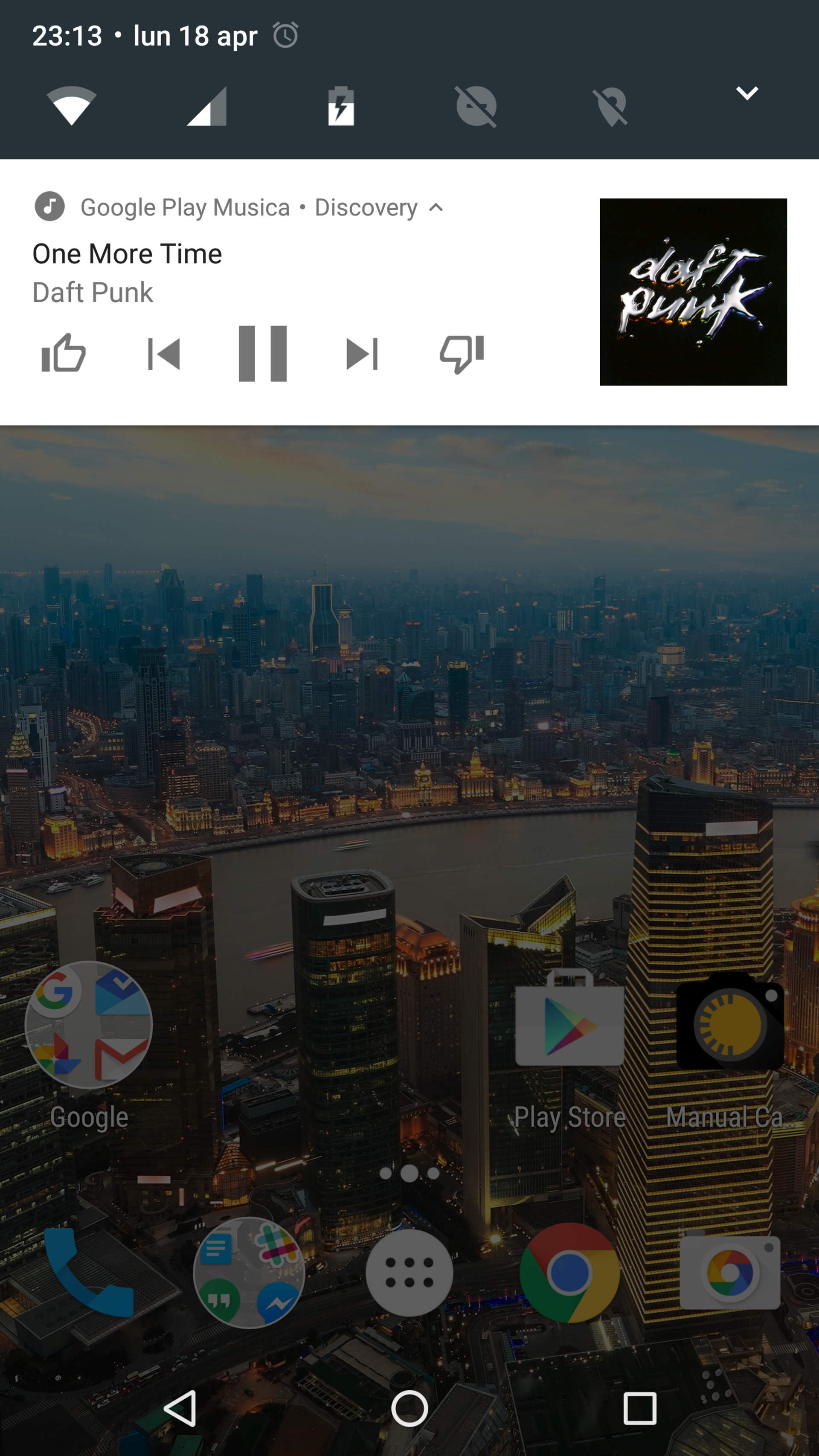This screenshot has height=1456, width=819.
Task: Toggle the mobile data quick setting
Action: 206,106
